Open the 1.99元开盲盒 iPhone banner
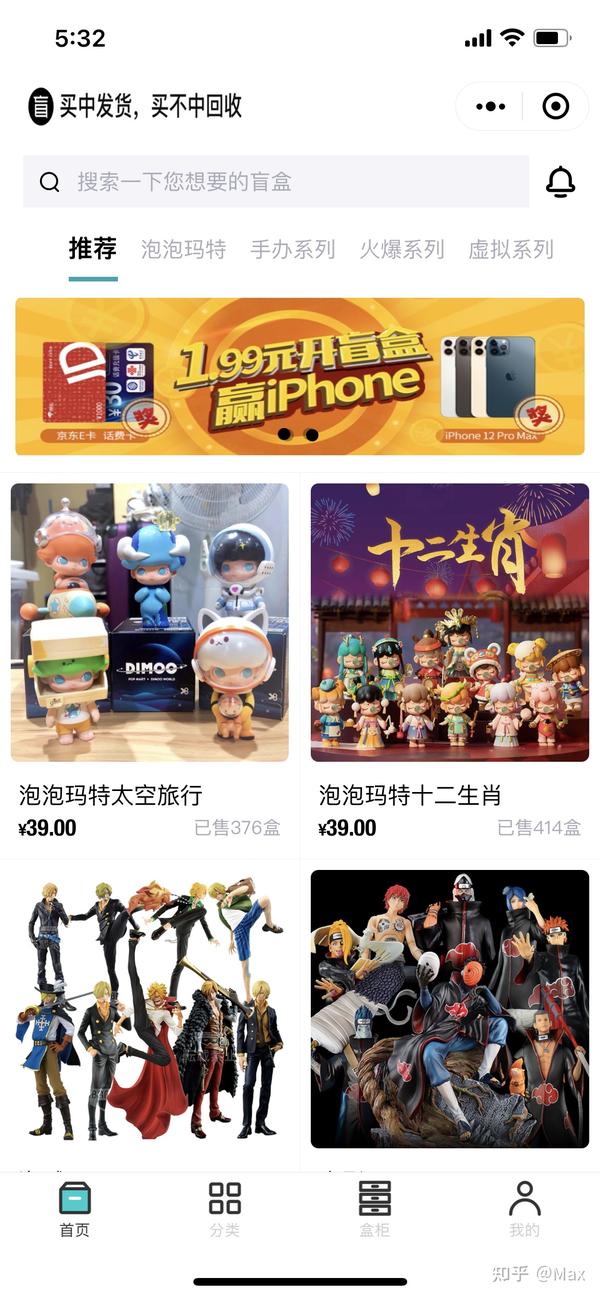The height and width of the screenshot is (1298, 600). [300, 376]
